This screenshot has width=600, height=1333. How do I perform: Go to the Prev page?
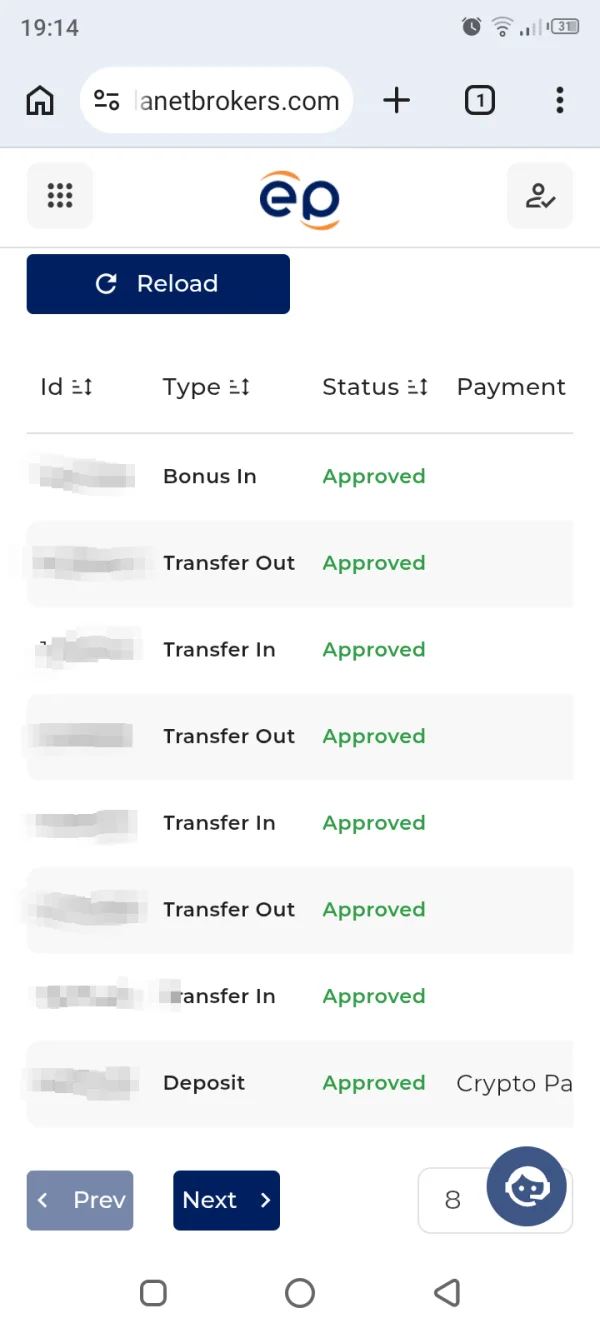coord(80,1200)
